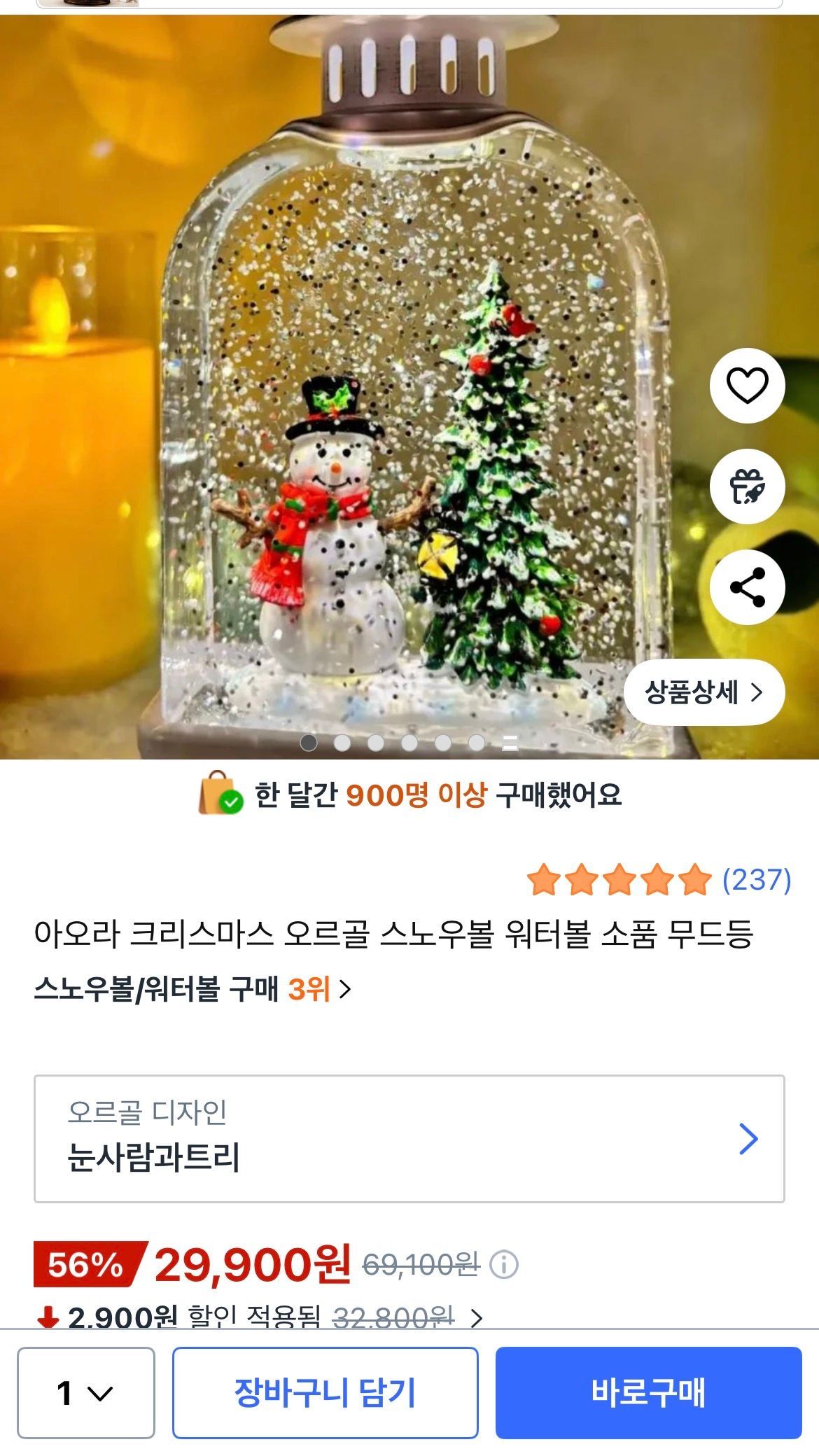The width and height of the screenshot is (819, 1456).
Task: Share this product
Action: [x=747, y=587]
